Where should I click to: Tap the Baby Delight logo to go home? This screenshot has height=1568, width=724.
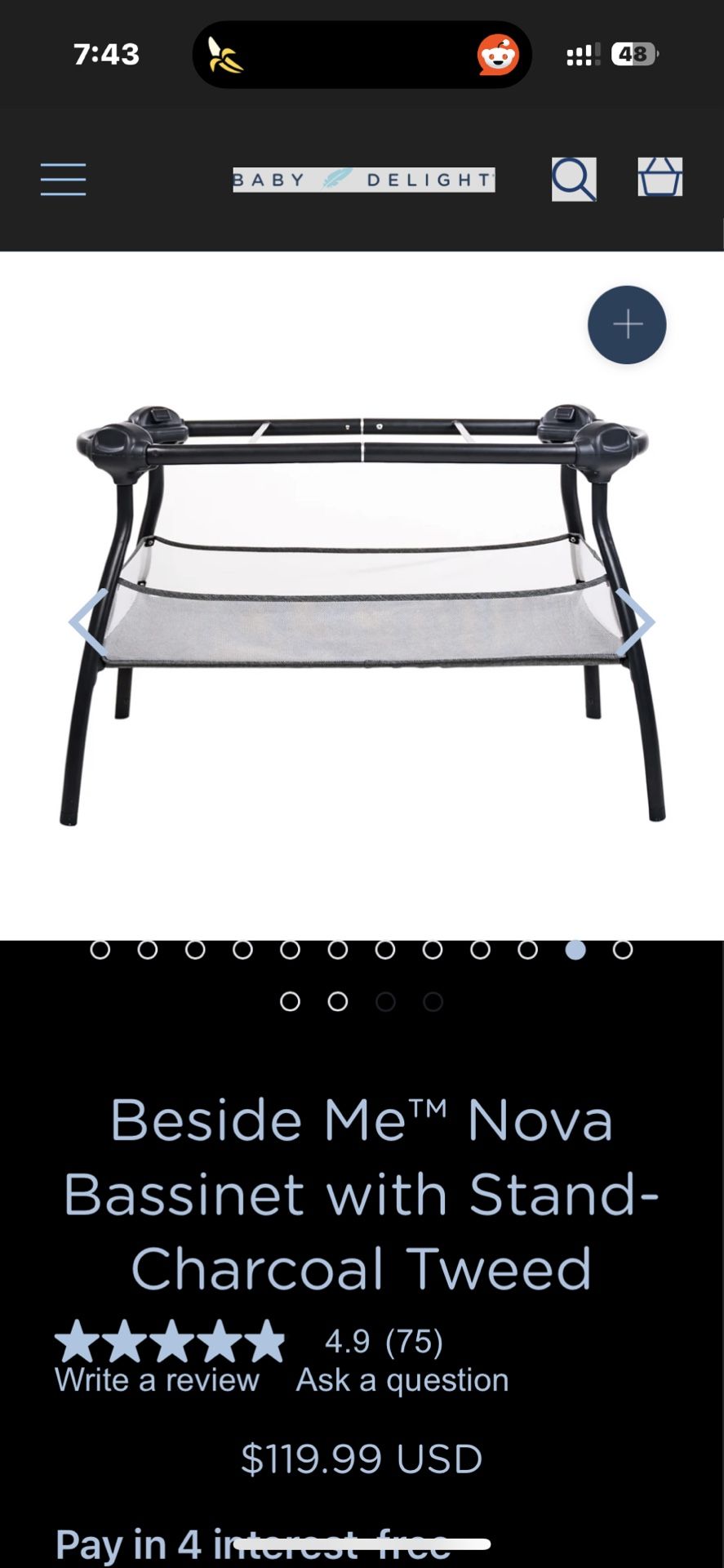pos(363,180)
